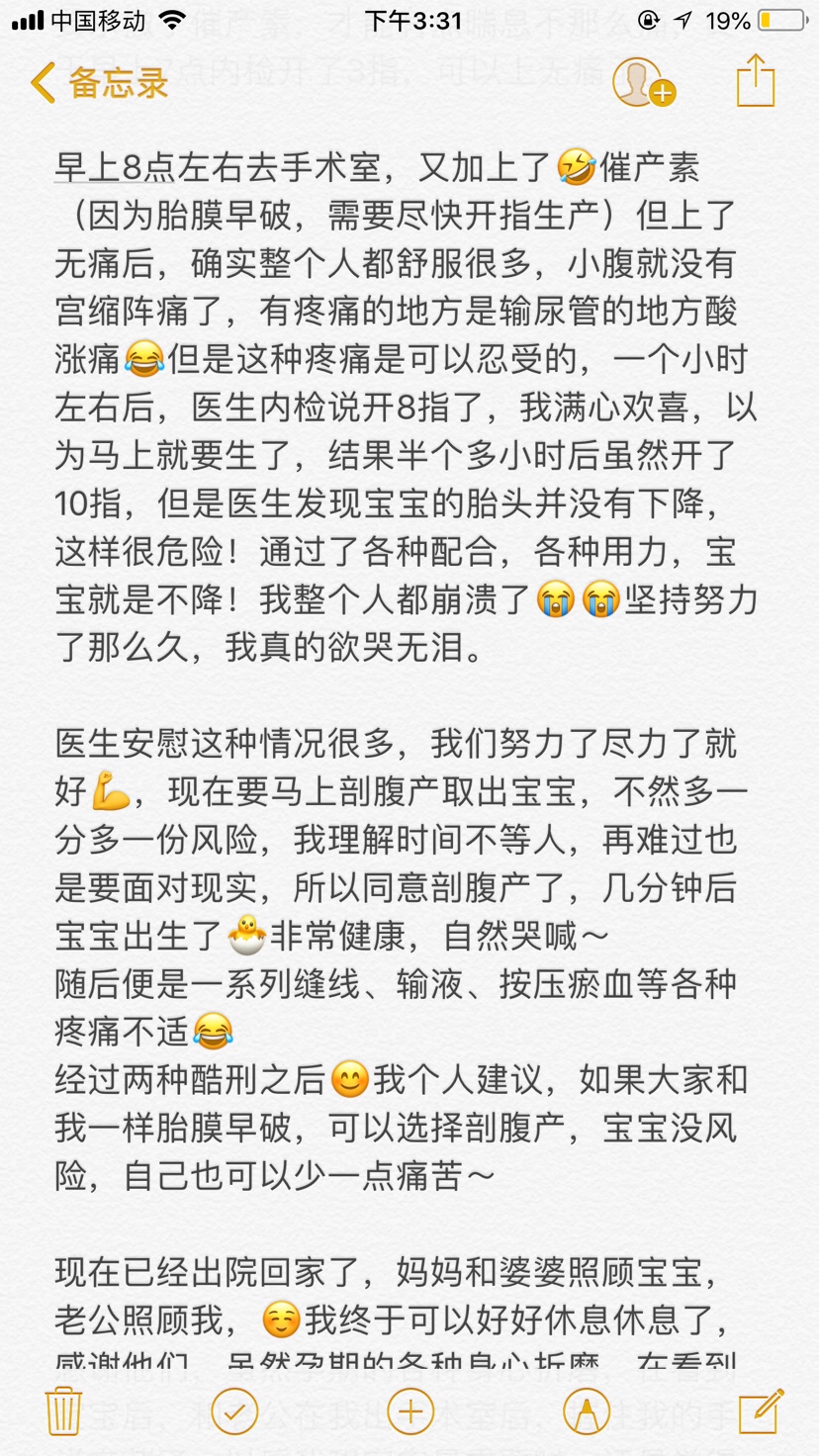Open the sketch drawing tool
Screen dimensions: 819x1456
click(586, 1410)
